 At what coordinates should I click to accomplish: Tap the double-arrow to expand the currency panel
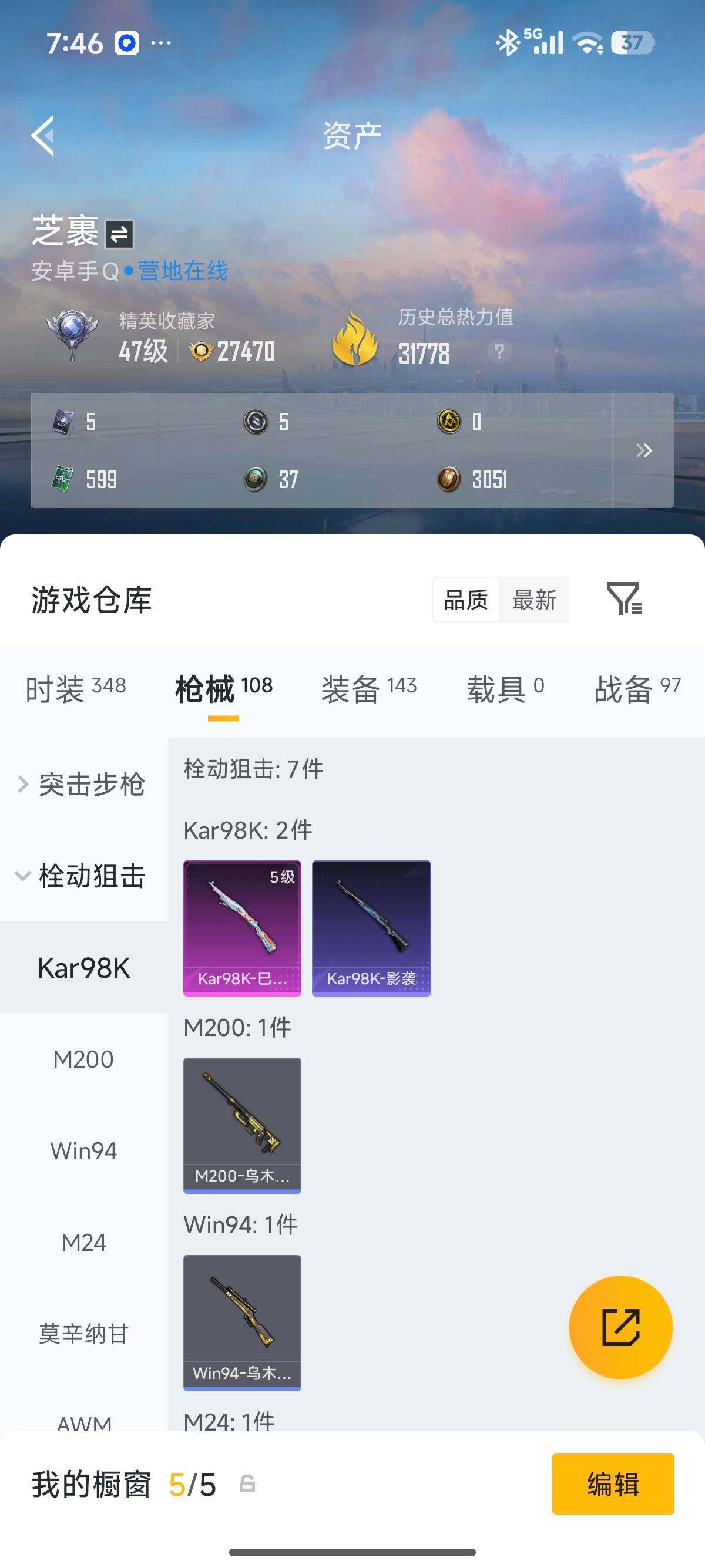click(642, 450)
